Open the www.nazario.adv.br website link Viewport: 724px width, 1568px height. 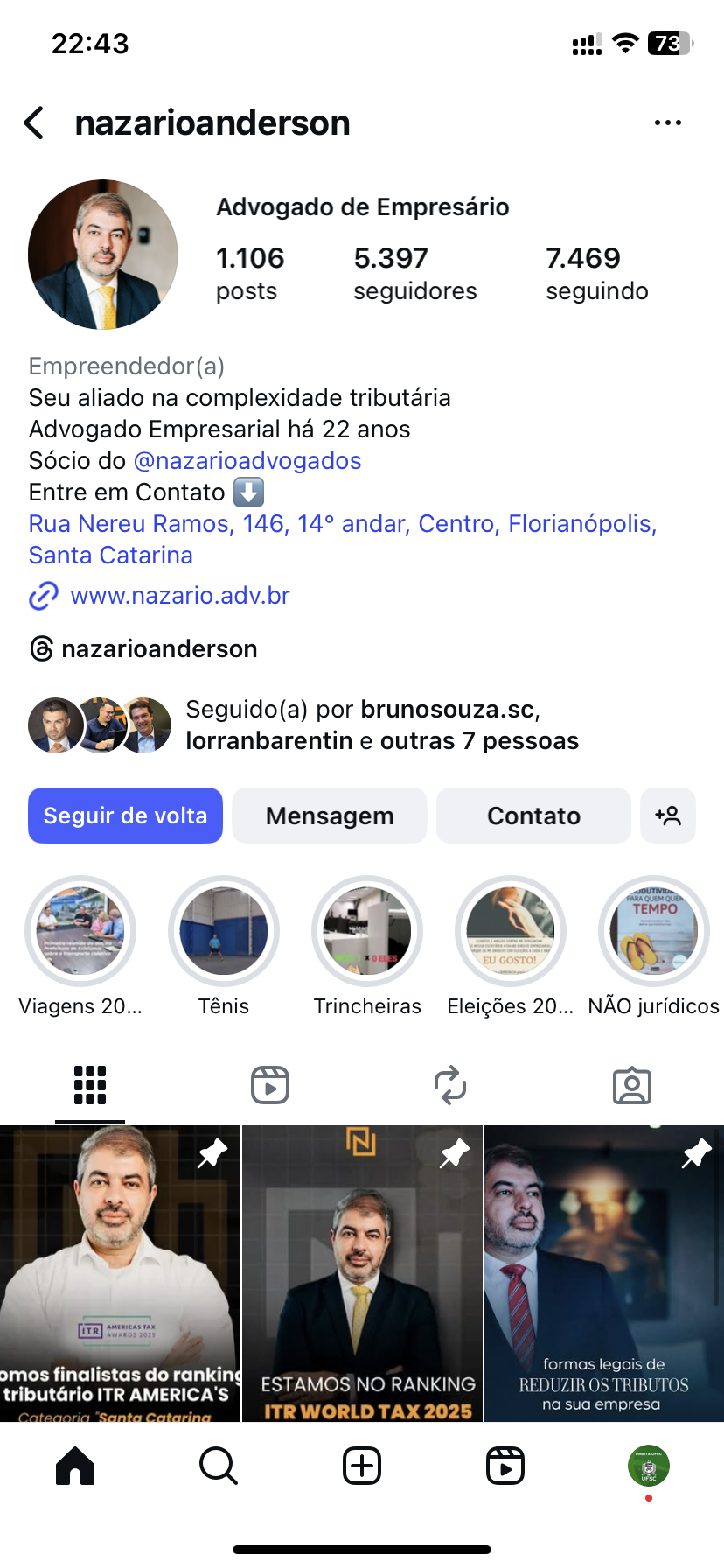pos(179,596)
